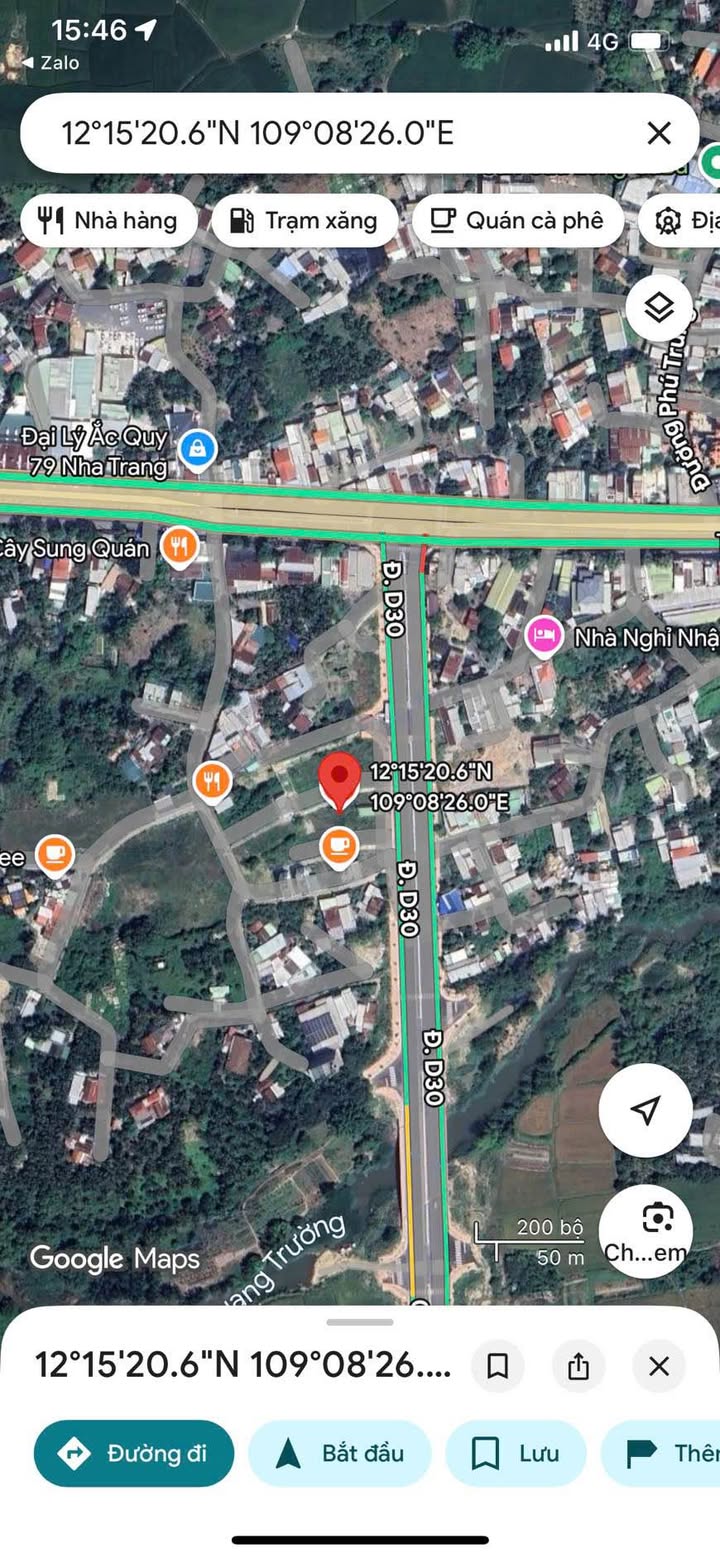This screenshot has width=720, height=1558.
Task: Save the place with Lưu
Action: [516, 1453]
